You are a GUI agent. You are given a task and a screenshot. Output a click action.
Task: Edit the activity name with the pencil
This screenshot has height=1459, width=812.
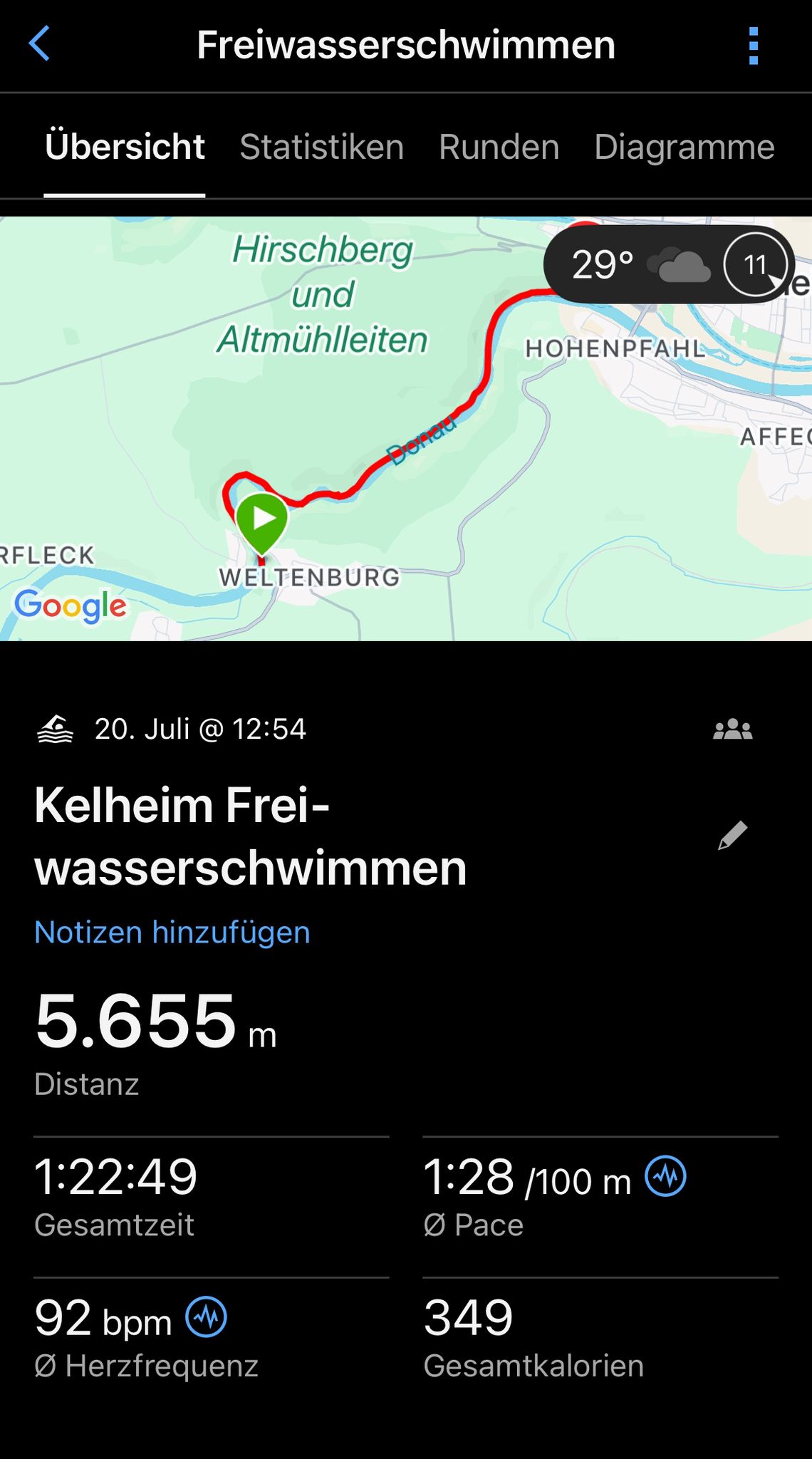(732, 836)
